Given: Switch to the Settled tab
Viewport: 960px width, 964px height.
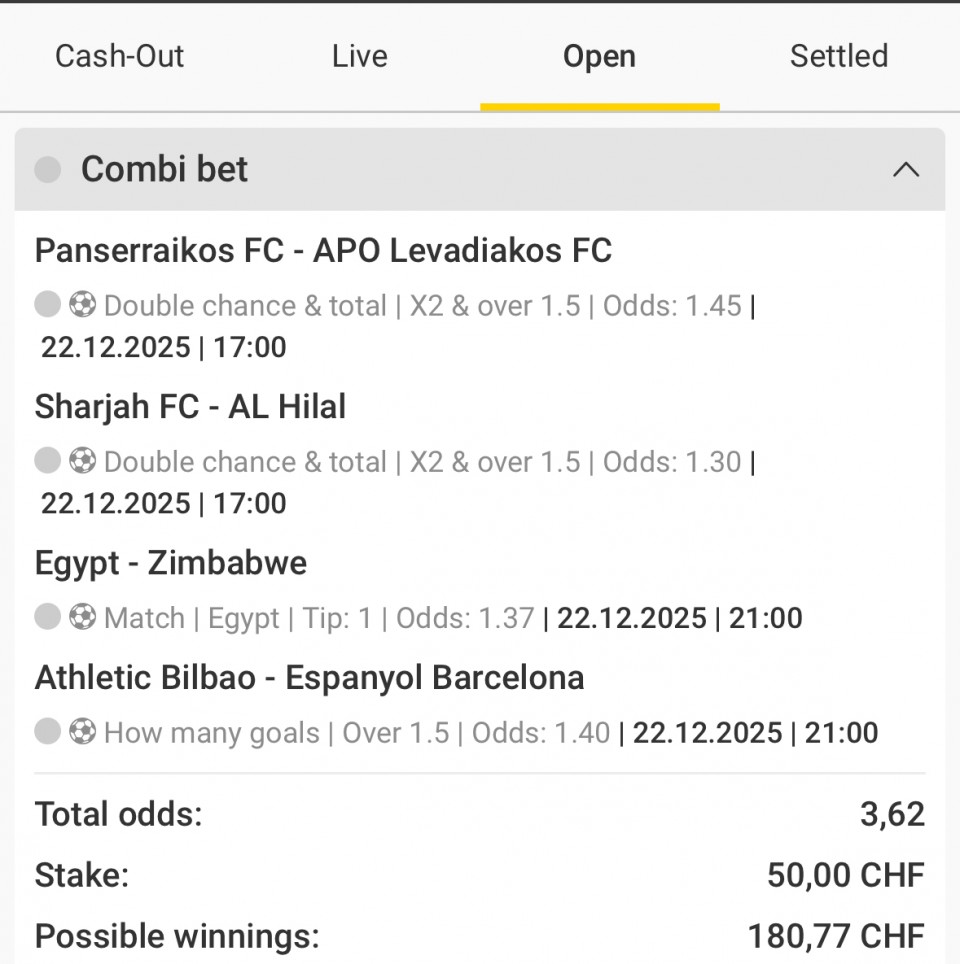Looking at the screenshot, I should 839,56.
